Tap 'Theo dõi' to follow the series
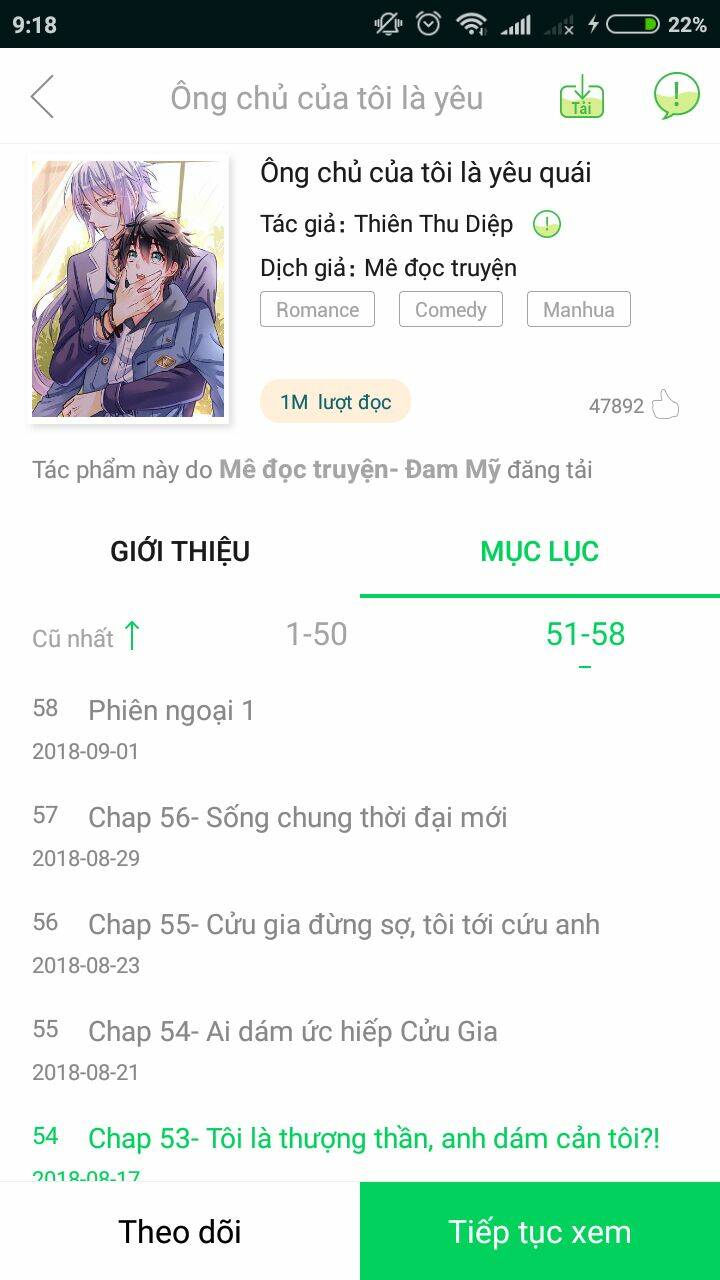The width and height of the screenshot is (720, 1280). [x=180, y=1231]
